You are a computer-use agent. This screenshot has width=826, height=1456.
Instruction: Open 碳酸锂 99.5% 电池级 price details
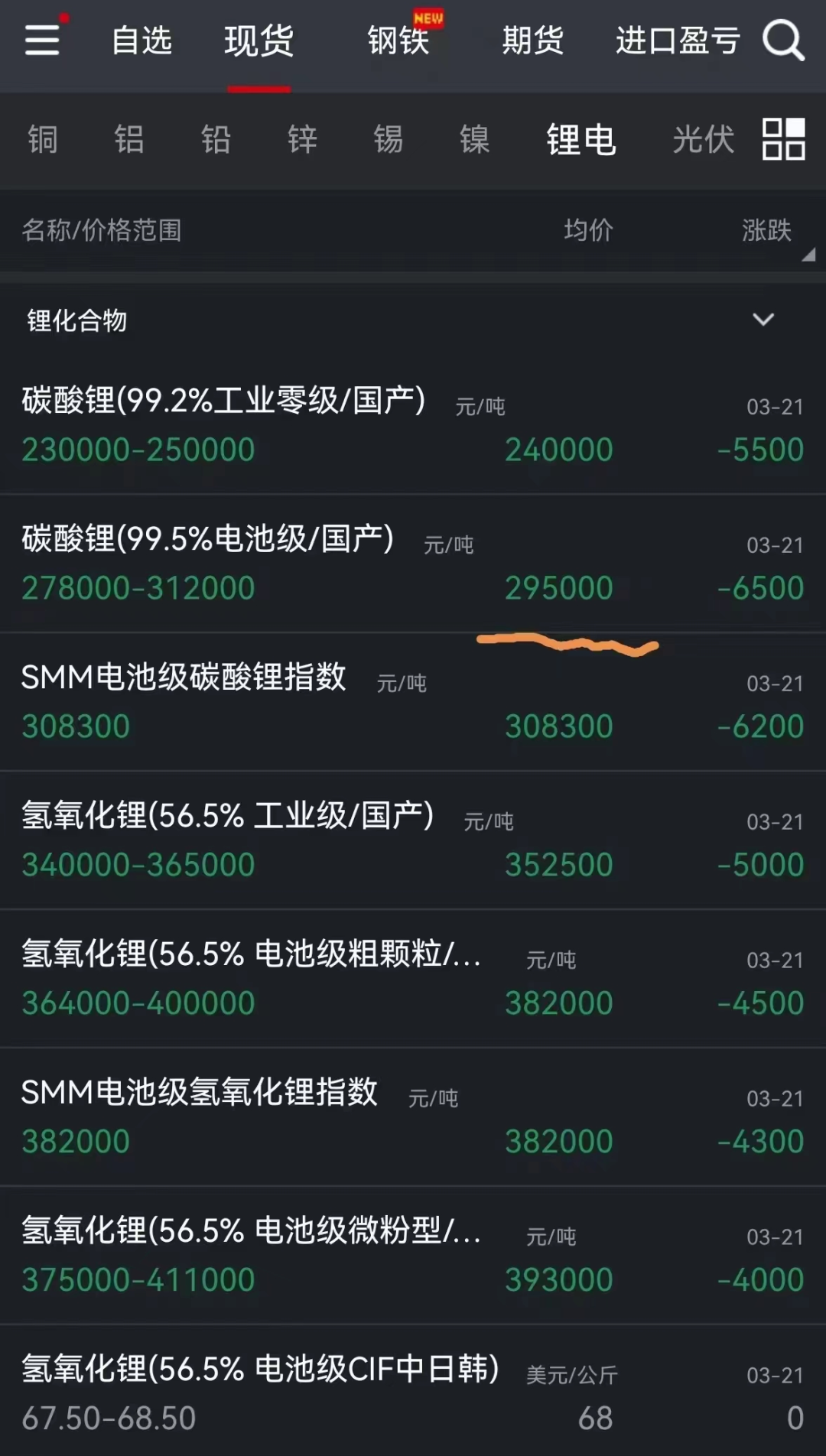tap(413, 564)
